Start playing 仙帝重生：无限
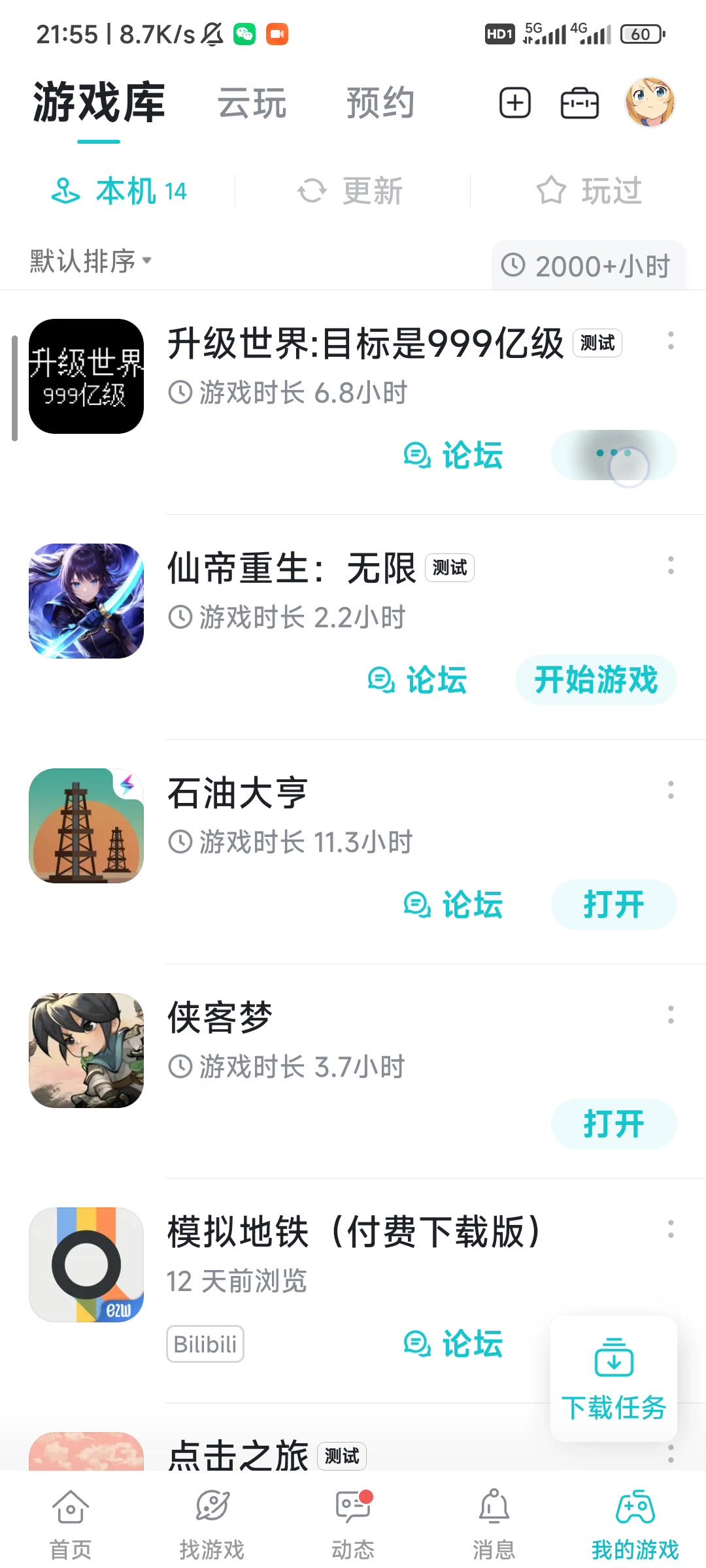The image size is (706, 1568). pyautogui.click(x=596, y=680)
